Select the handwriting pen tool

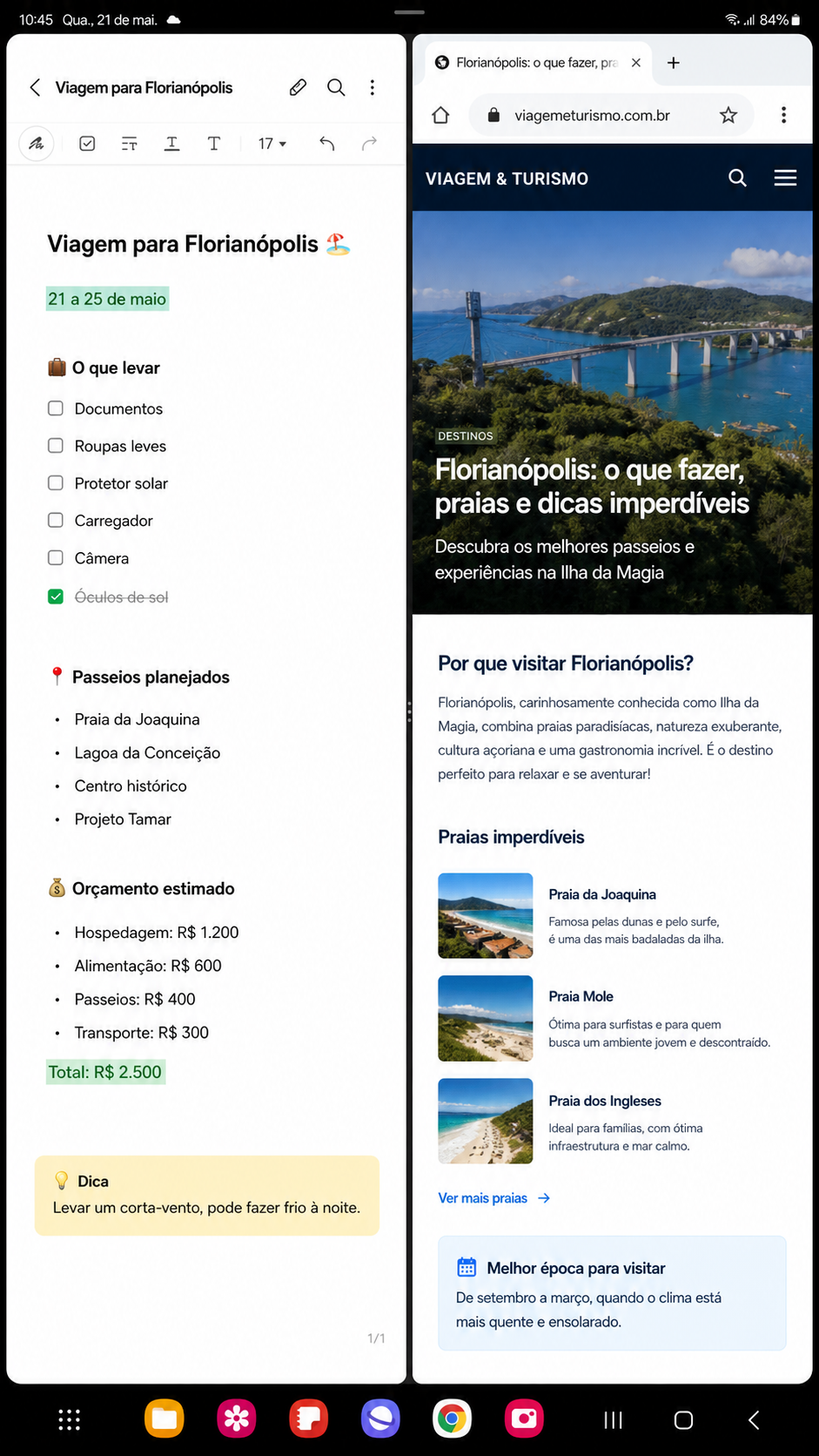coord(37,144)
